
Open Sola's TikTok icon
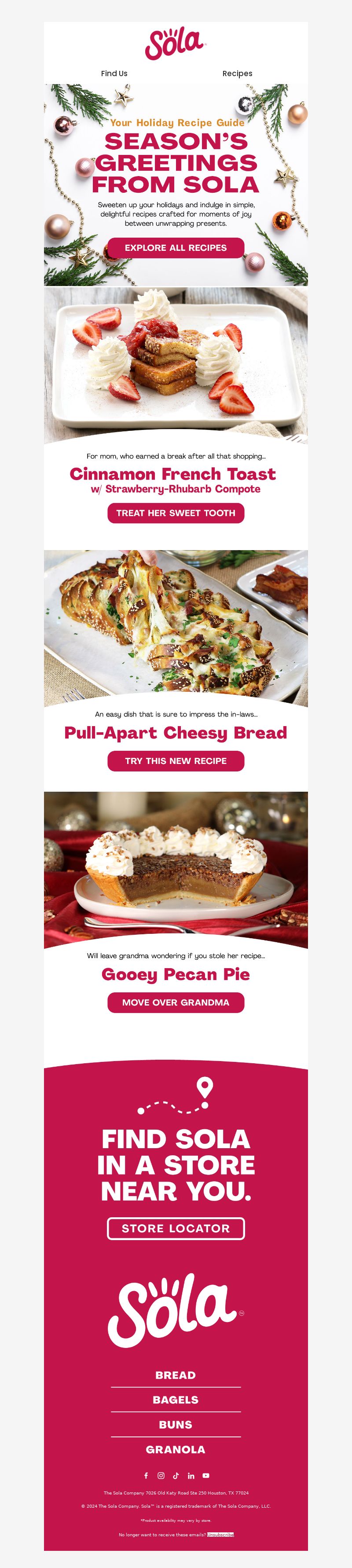(x=176, y=1476)
